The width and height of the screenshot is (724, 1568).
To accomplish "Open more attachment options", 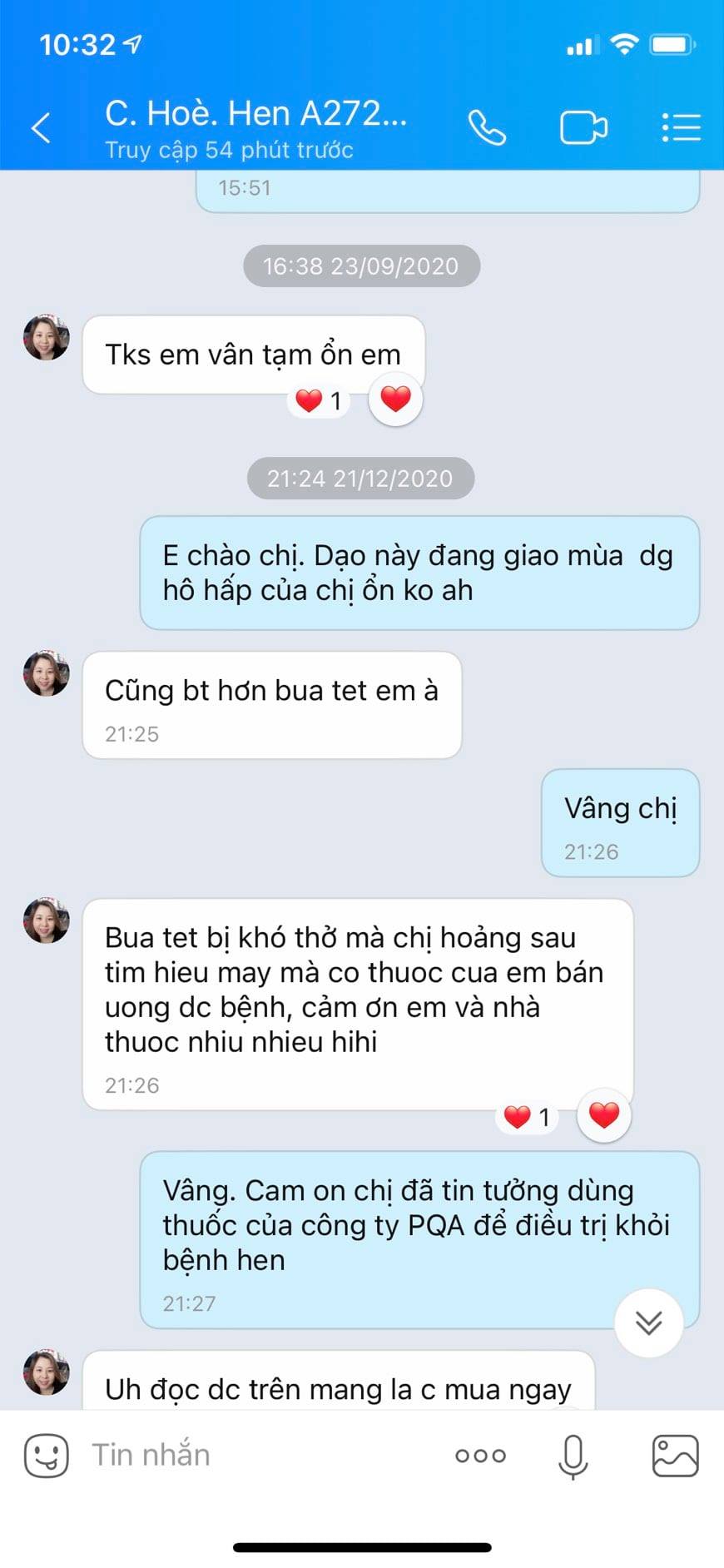I will coord(480,1456).
